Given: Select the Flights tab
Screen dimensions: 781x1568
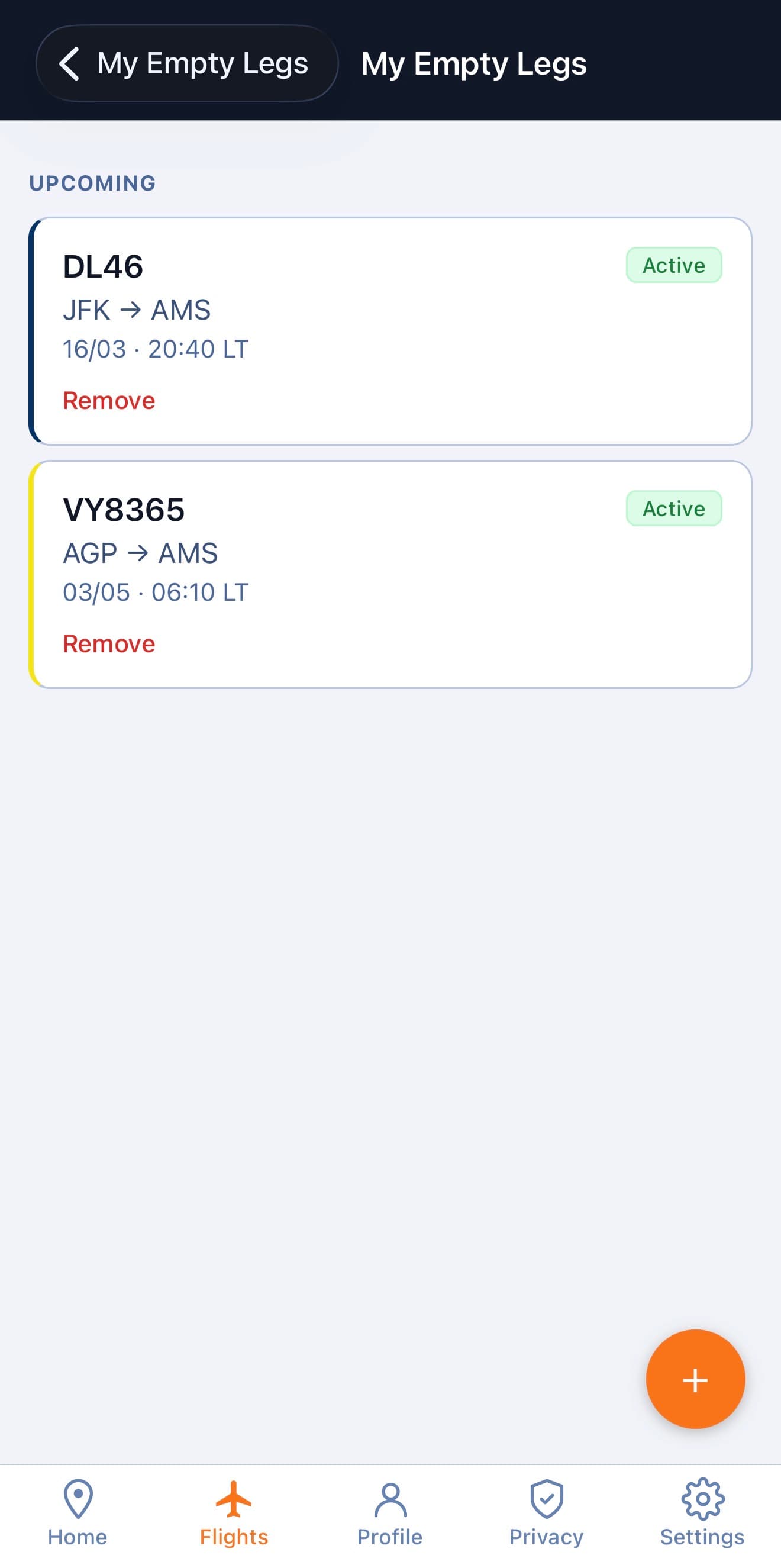Looking at the screenshot, I should pyautogui.click(x=234, y=1513).
